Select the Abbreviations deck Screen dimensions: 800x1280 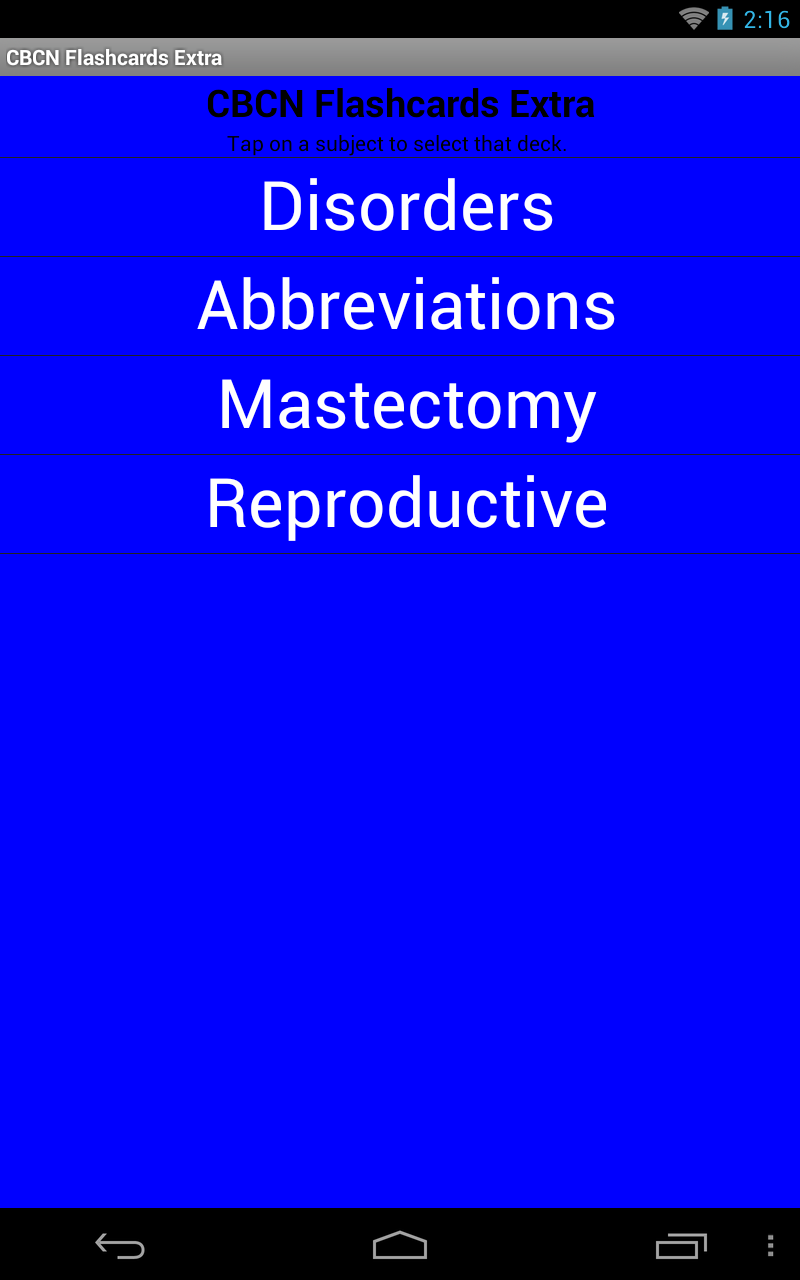click(406, 306)
